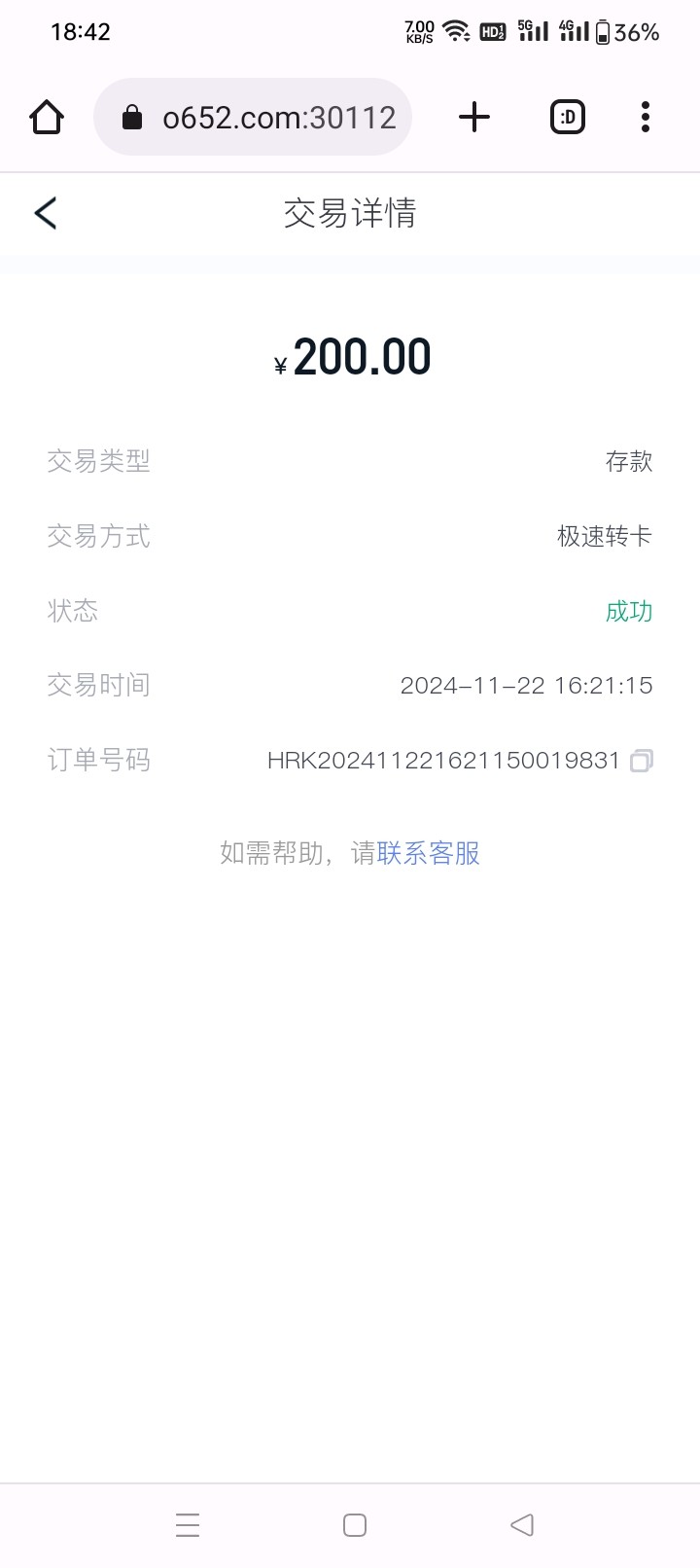Tap the system back button
The width and height of the screenshot is (700, 1568).
pos(522,1524)
